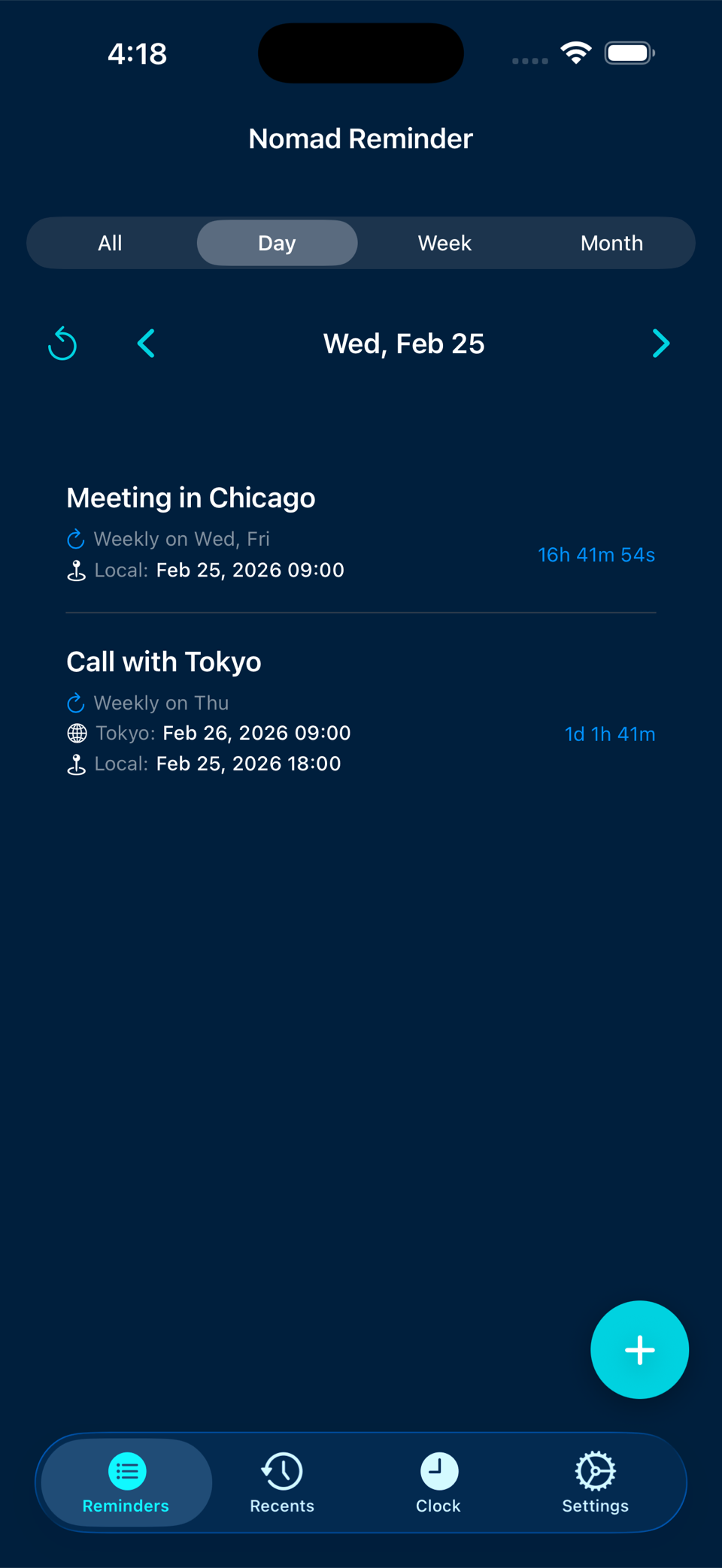Advance to next day with right chevron

click(x=661, y=344)
